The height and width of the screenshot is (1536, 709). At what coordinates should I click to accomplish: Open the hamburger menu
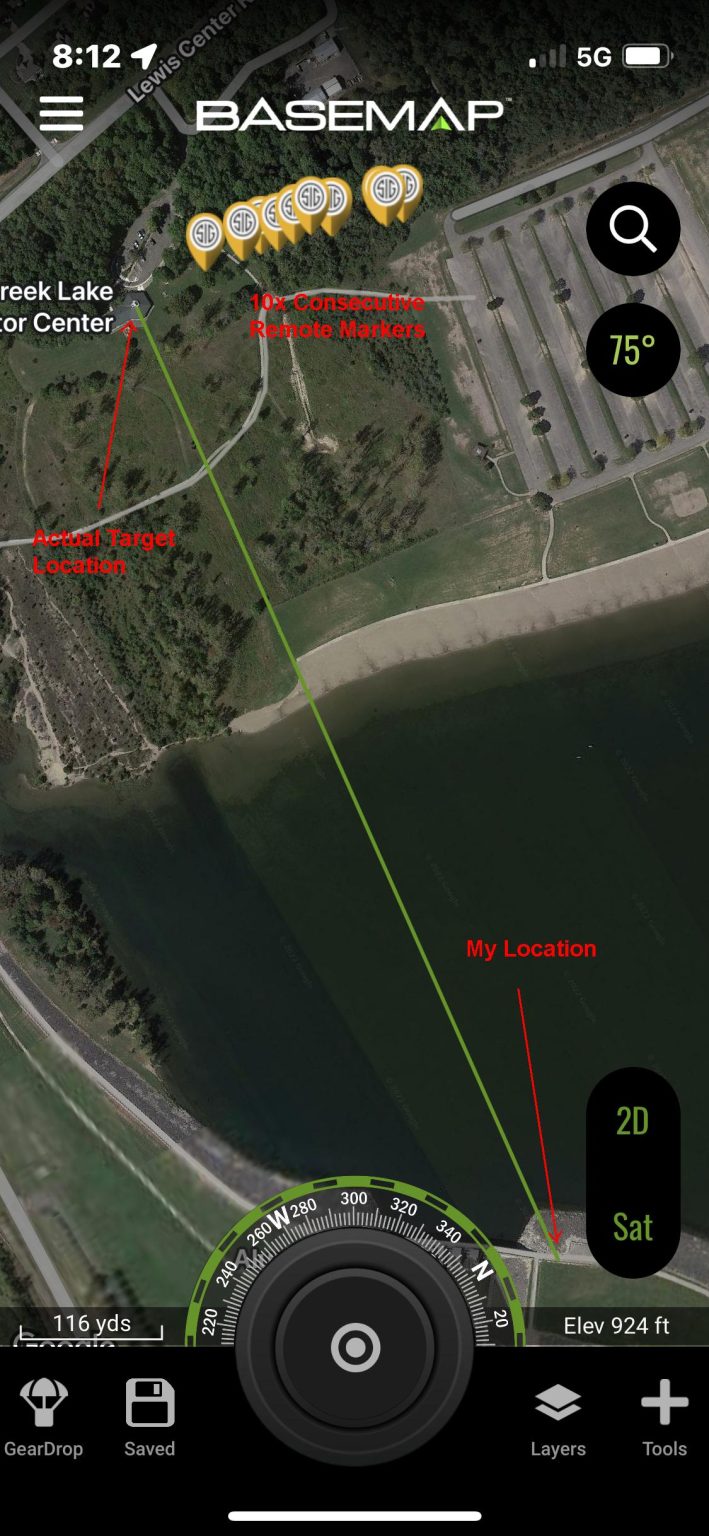click(61, 113)
